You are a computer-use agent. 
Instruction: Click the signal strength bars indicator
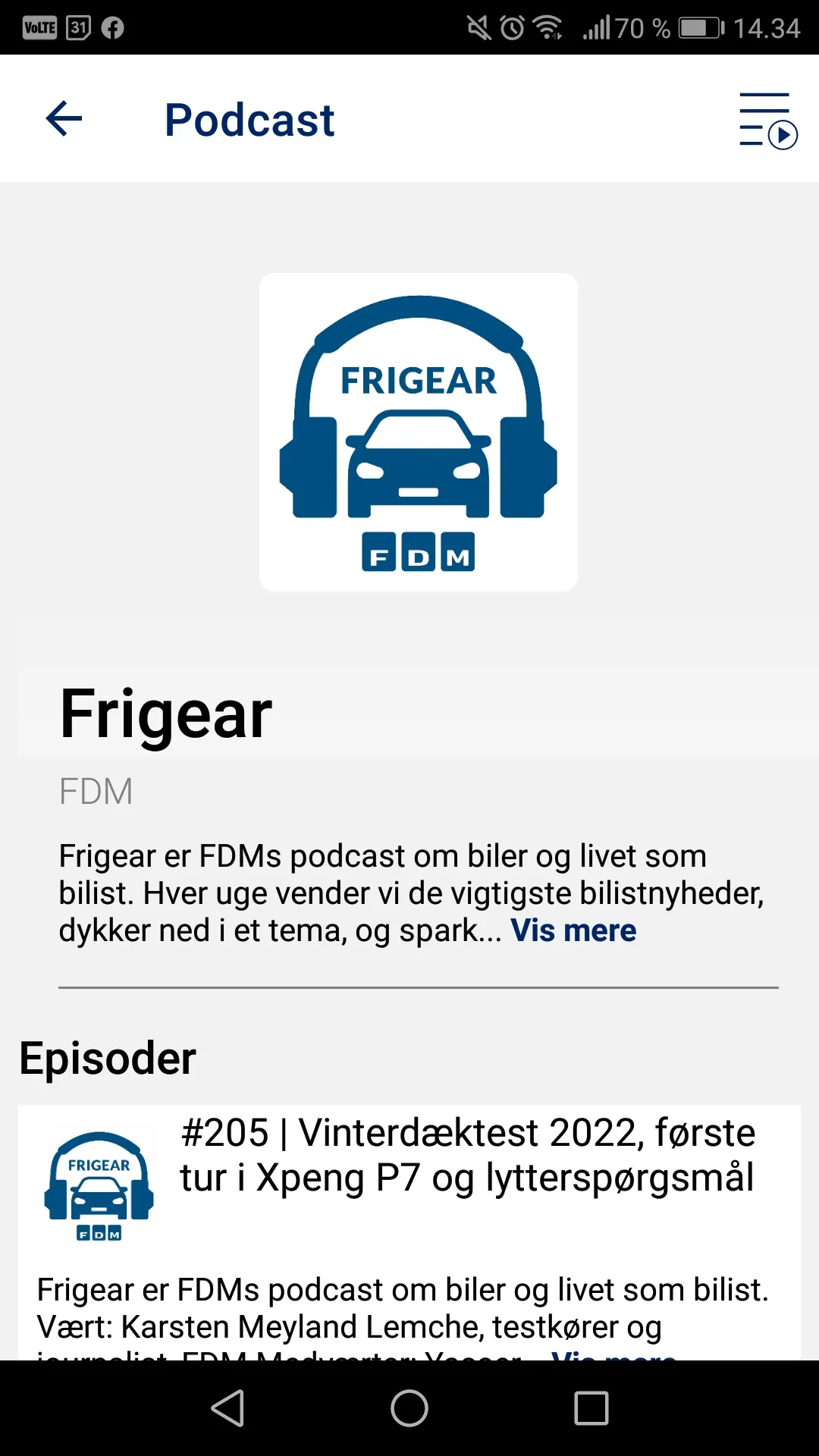click(x=595, y=27)
